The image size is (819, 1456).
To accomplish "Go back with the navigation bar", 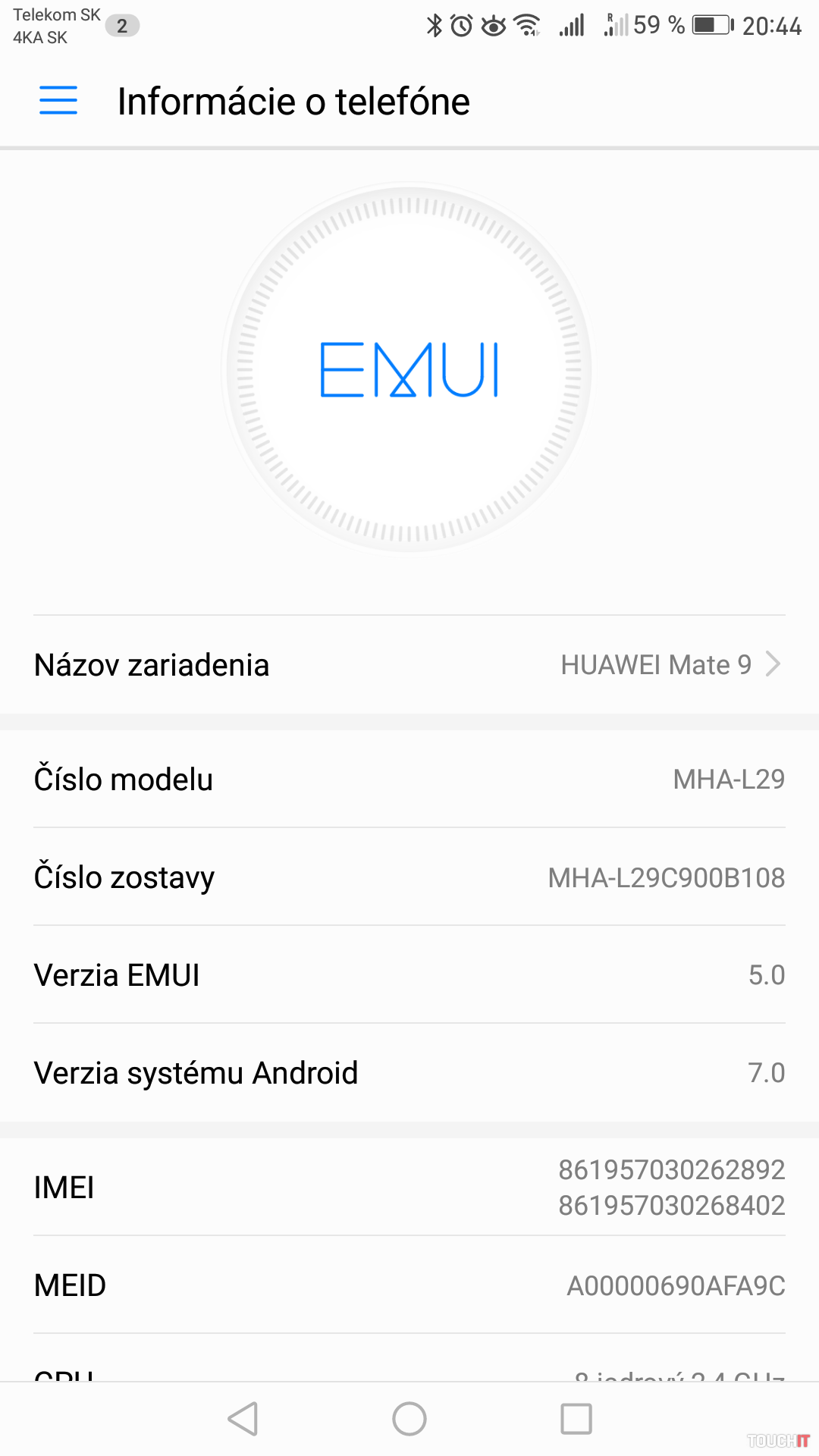I will pos(243,1419).
